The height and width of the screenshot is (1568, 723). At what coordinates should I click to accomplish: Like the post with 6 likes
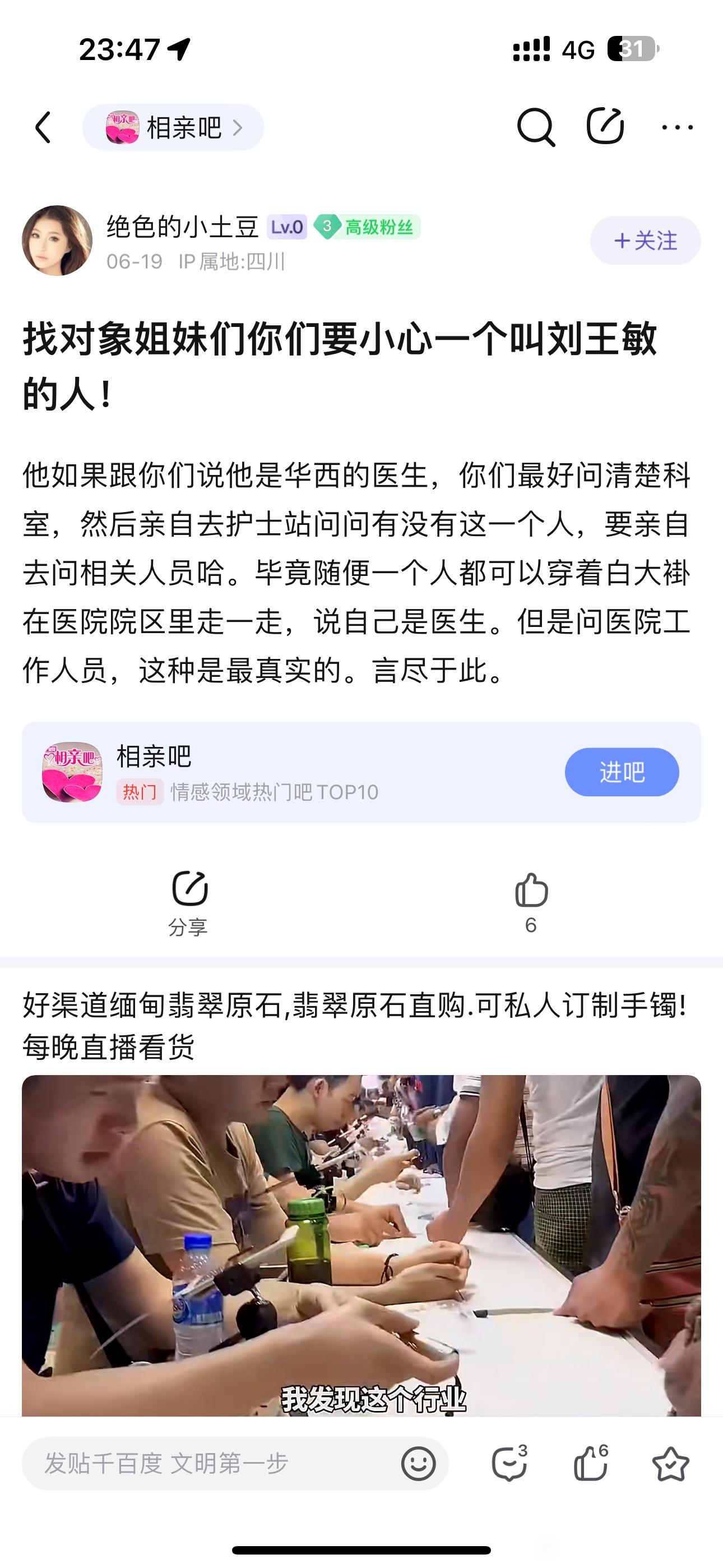tap(531, 903)
